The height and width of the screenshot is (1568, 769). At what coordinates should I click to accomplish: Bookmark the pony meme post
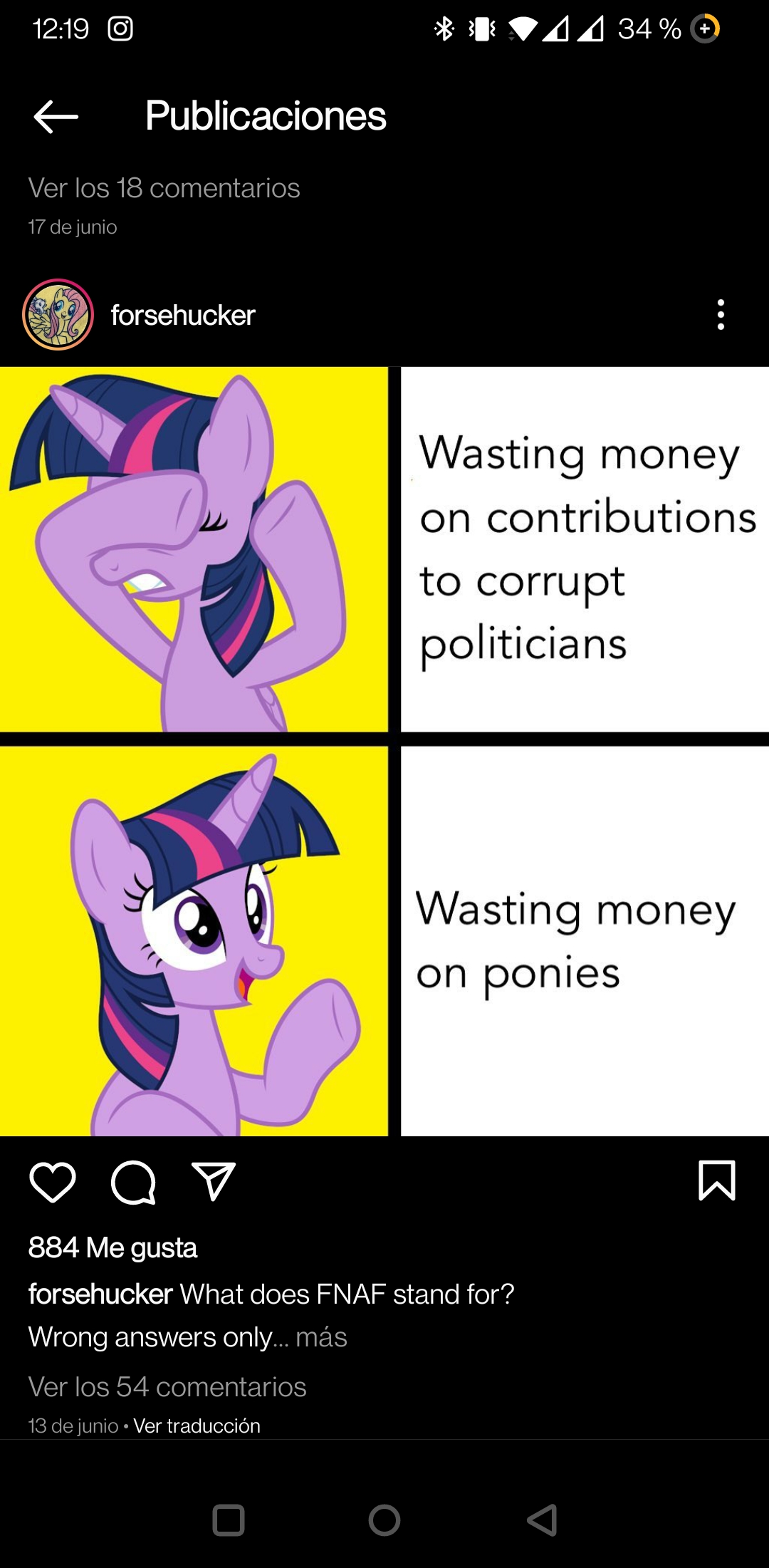click(716, 1181)
